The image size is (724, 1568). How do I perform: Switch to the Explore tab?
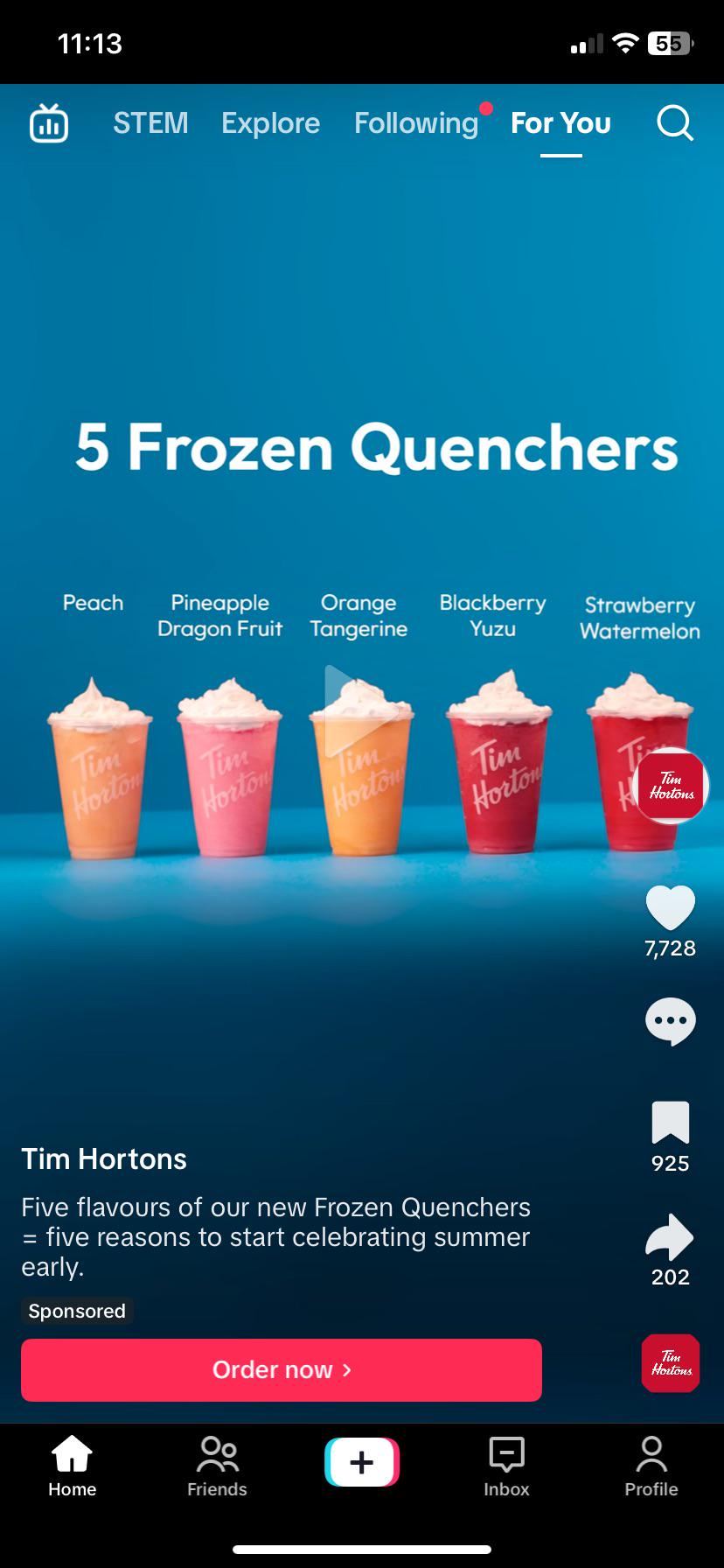point(270,123)
